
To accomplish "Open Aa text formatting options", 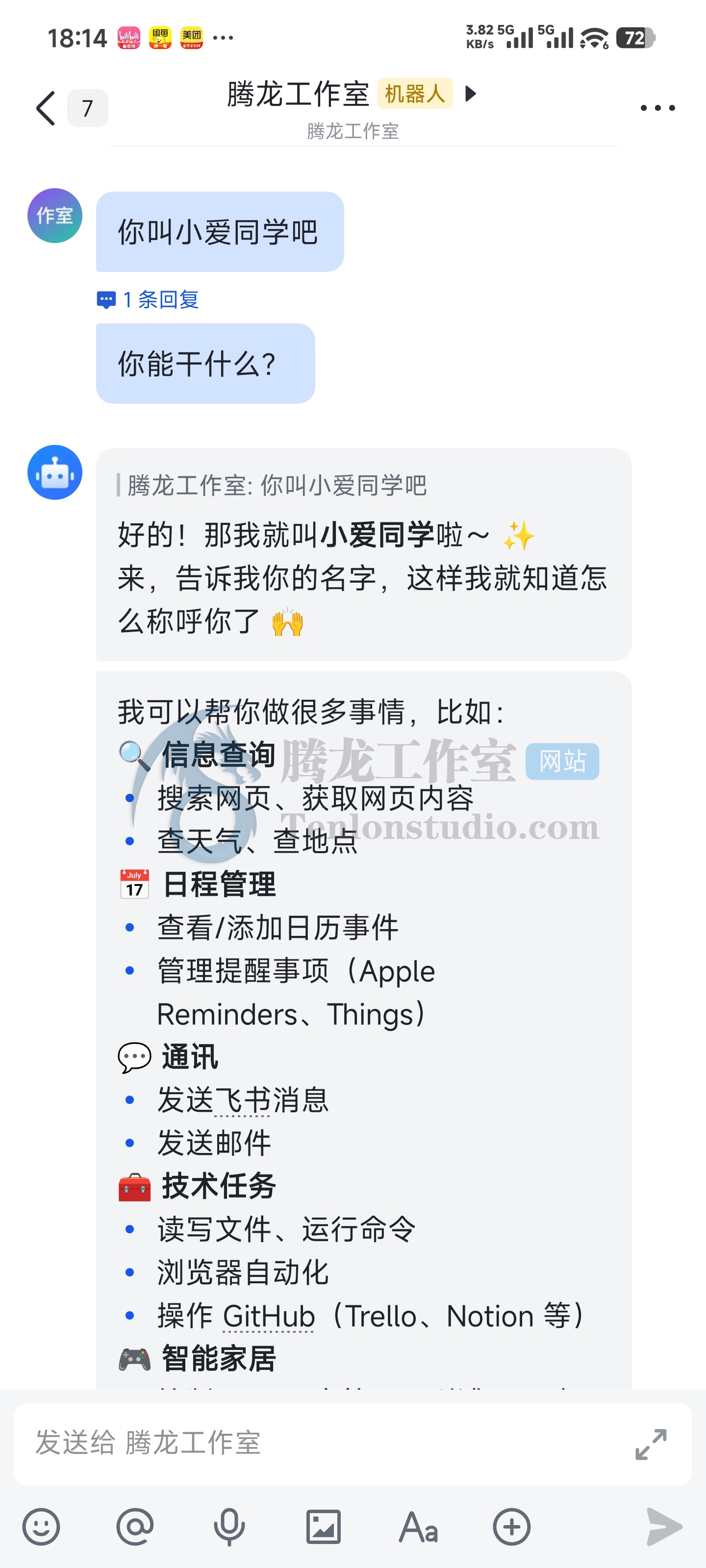I will tap(418, 1527).
